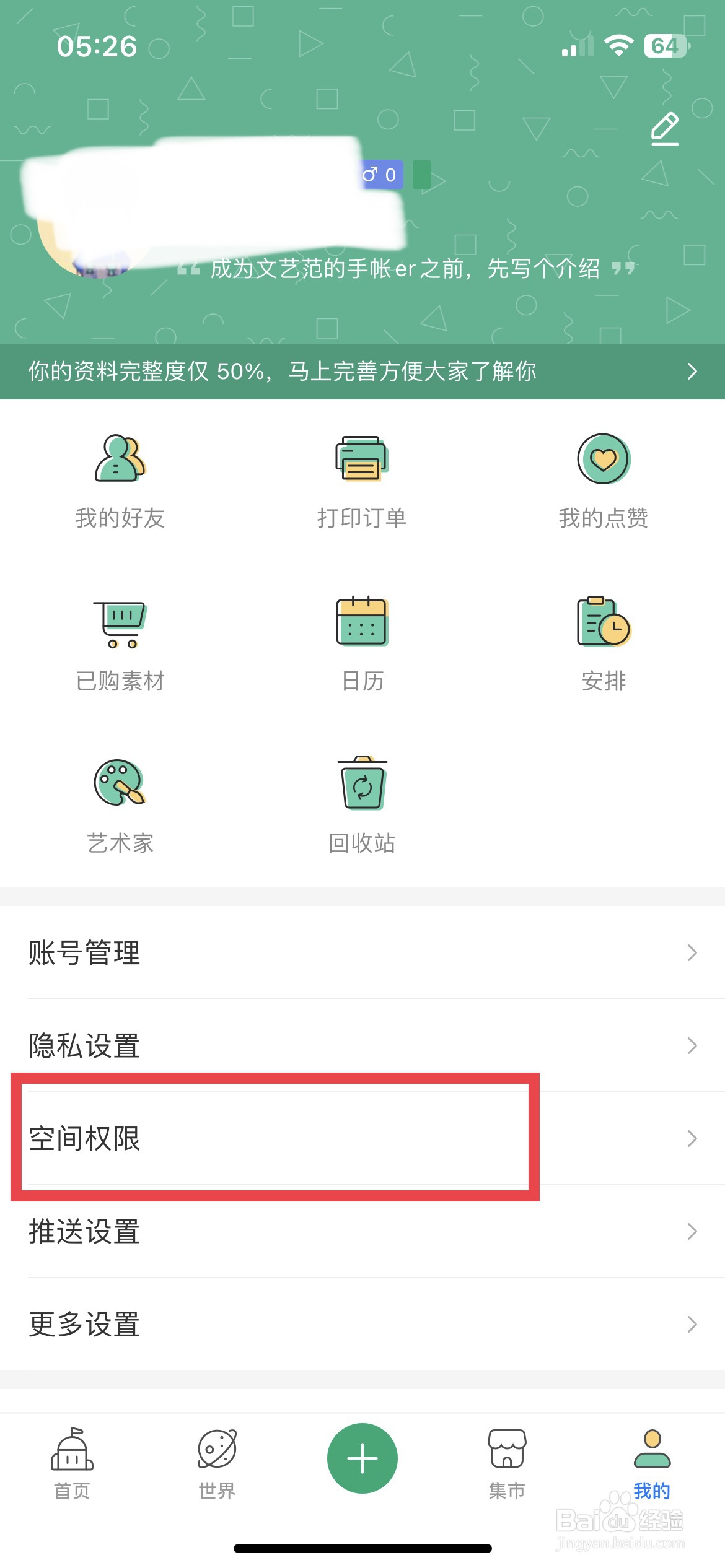Tap the edit pencil on the profile header
The height and width of the screenshot is (1568, 725).
[x=665, y=128]
